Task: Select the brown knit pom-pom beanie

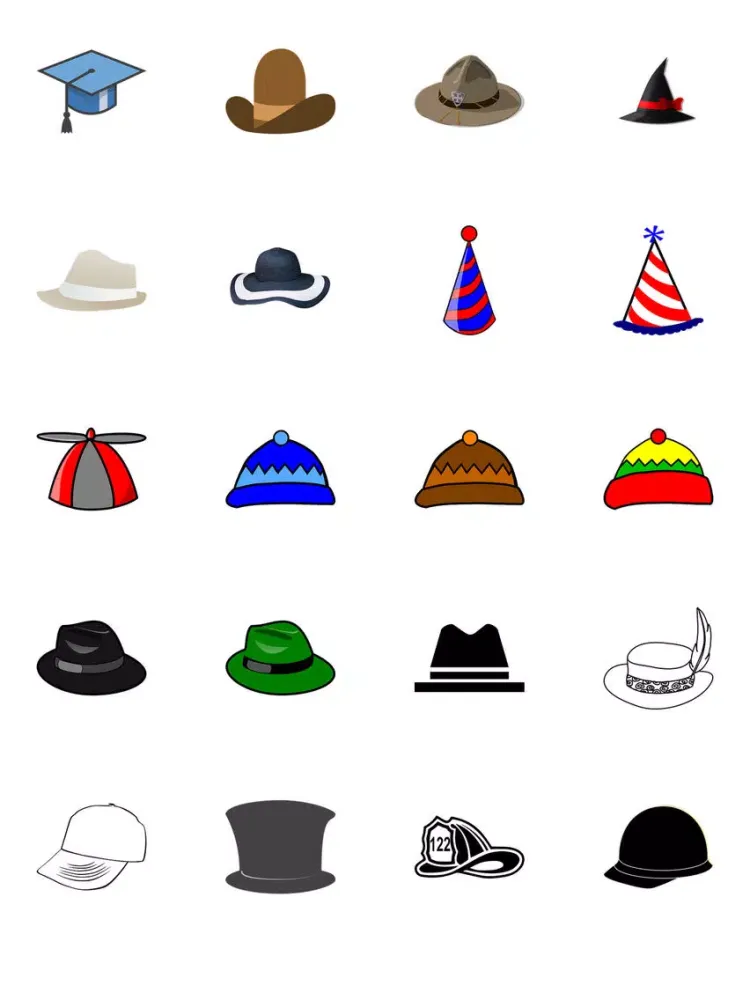Action: (469, 472)
